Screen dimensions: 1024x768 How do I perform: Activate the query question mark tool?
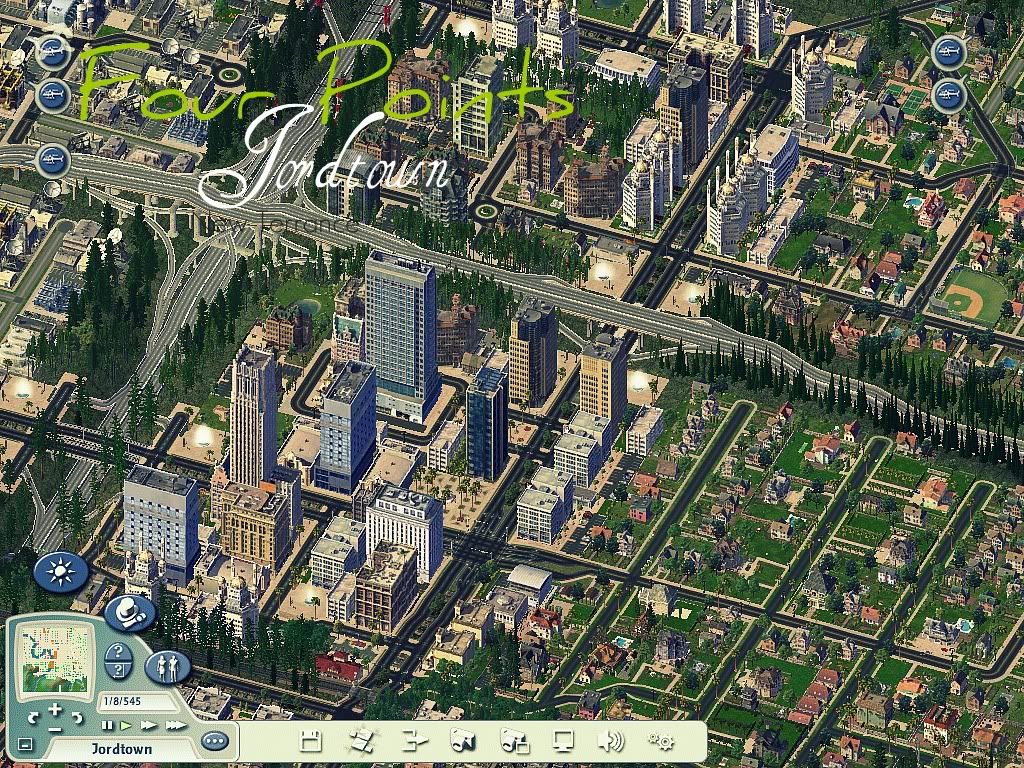pyautogui.click(x=118, y=653)
